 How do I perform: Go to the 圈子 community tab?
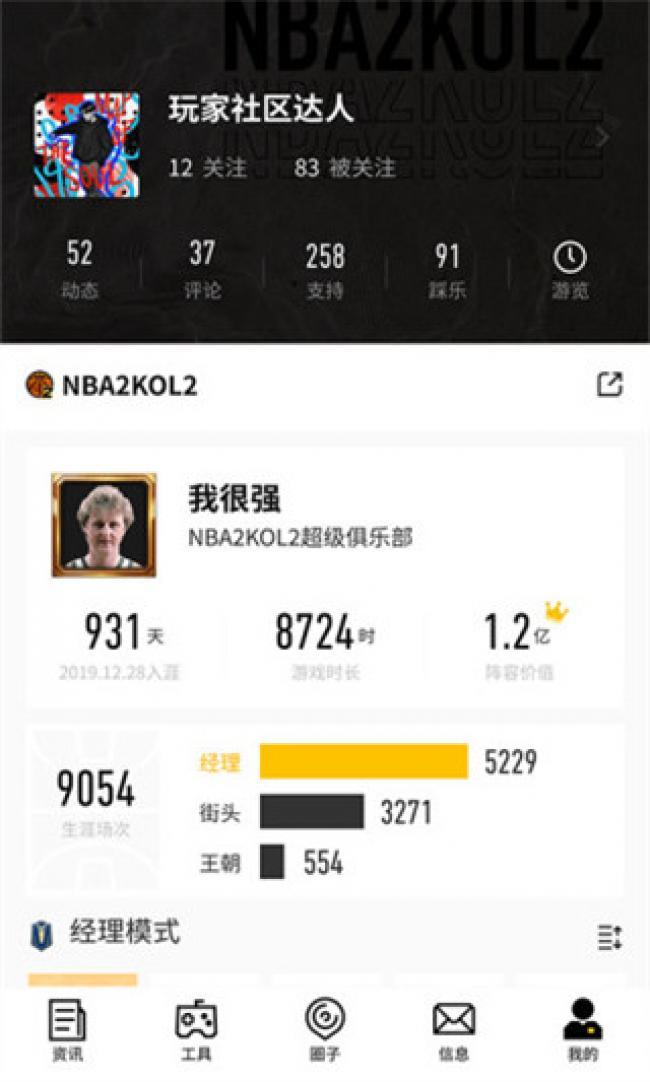click(x=325, y=1030)
